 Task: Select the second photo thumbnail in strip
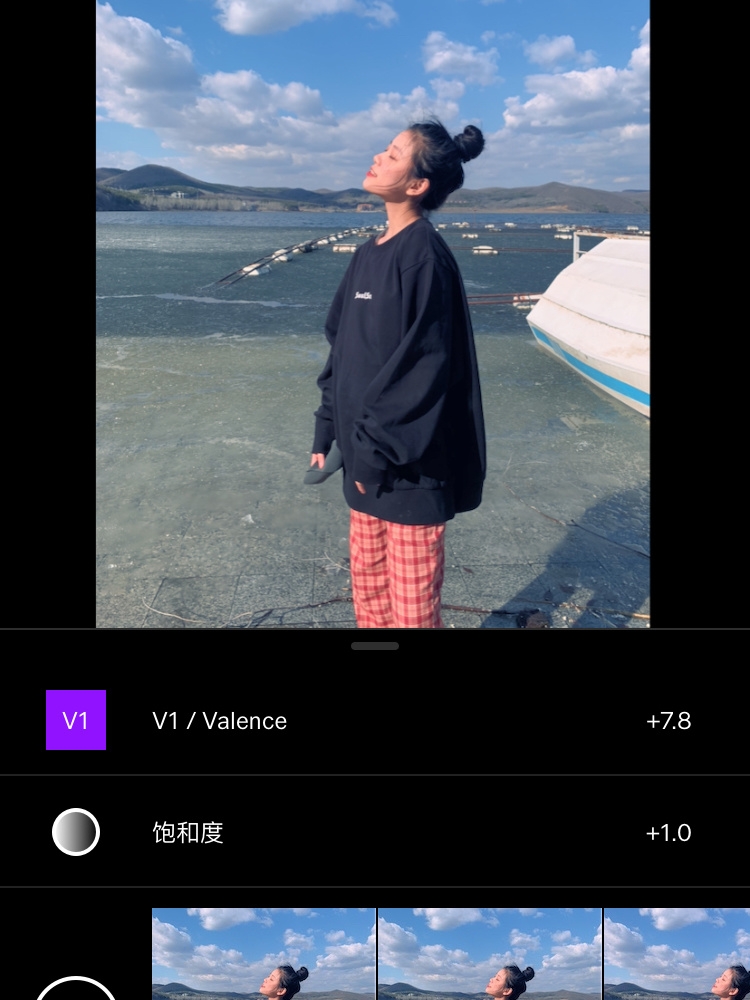490,954
